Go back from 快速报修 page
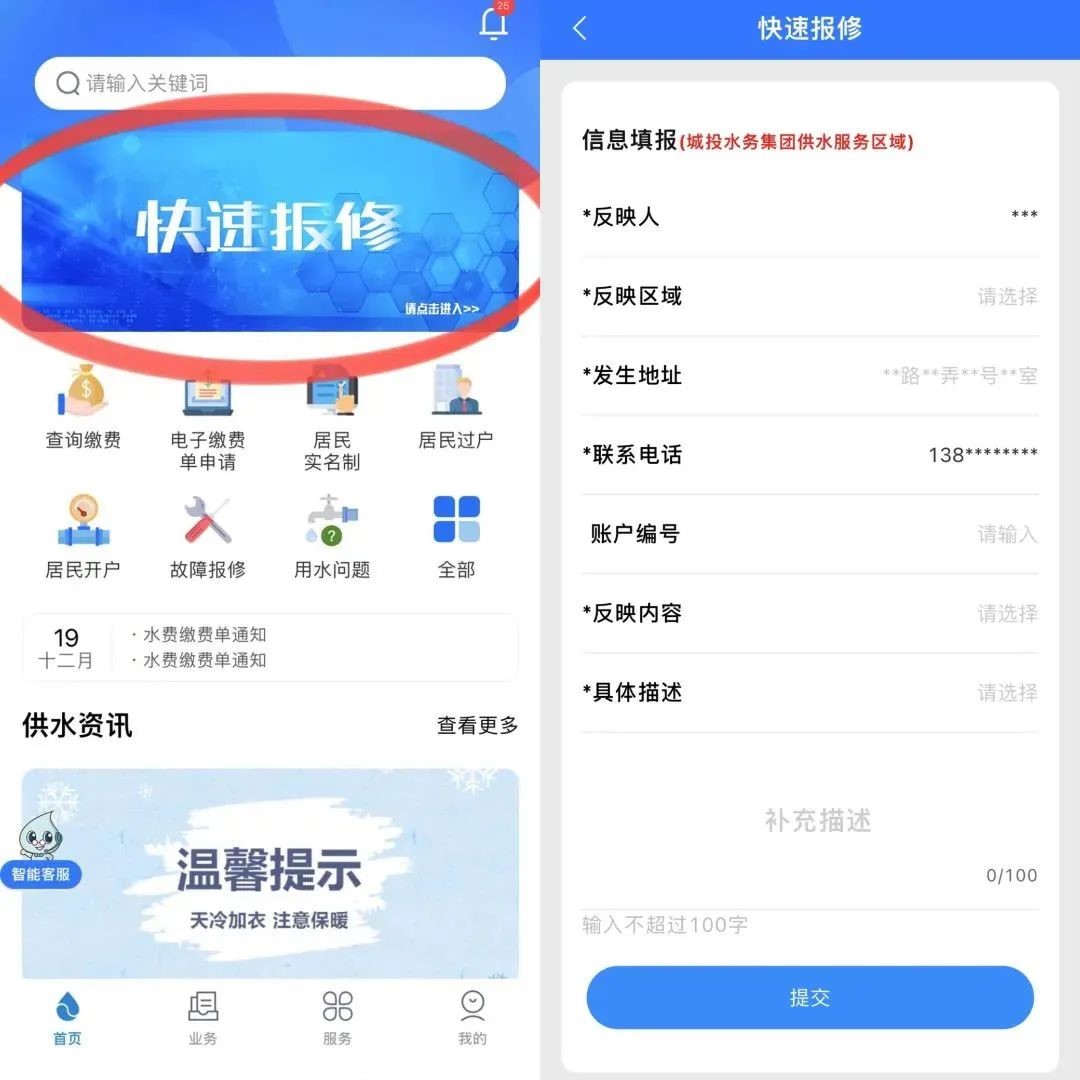 [580, 28]
